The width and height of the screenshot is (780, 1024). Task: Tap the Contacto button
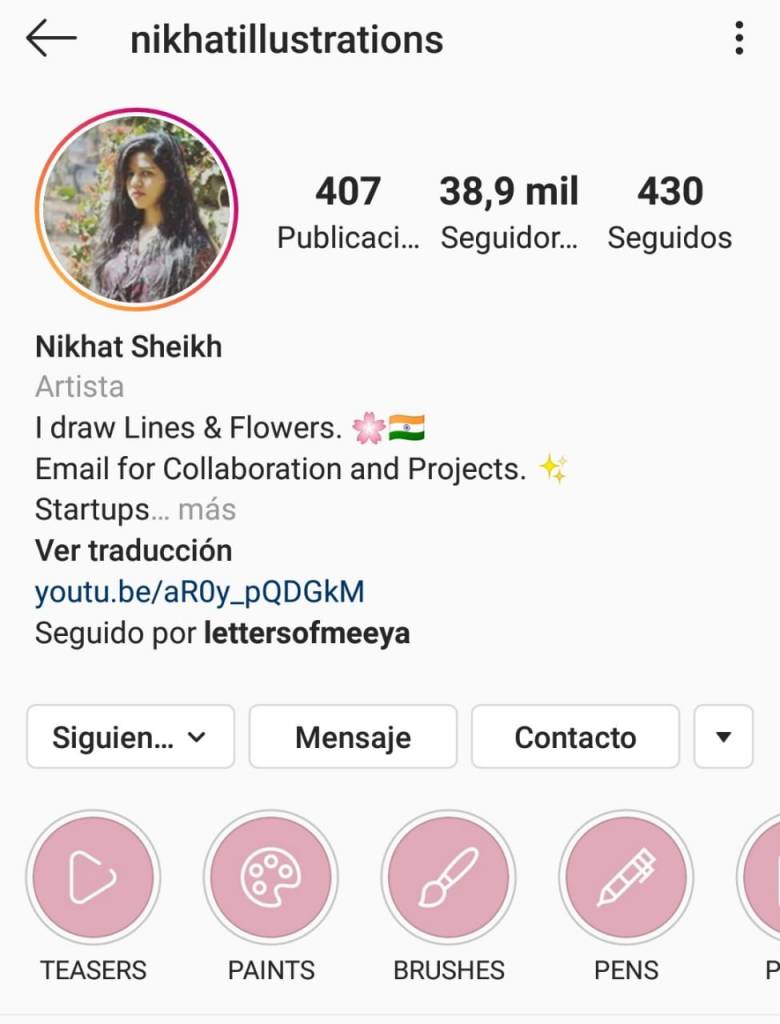[575, 737]
